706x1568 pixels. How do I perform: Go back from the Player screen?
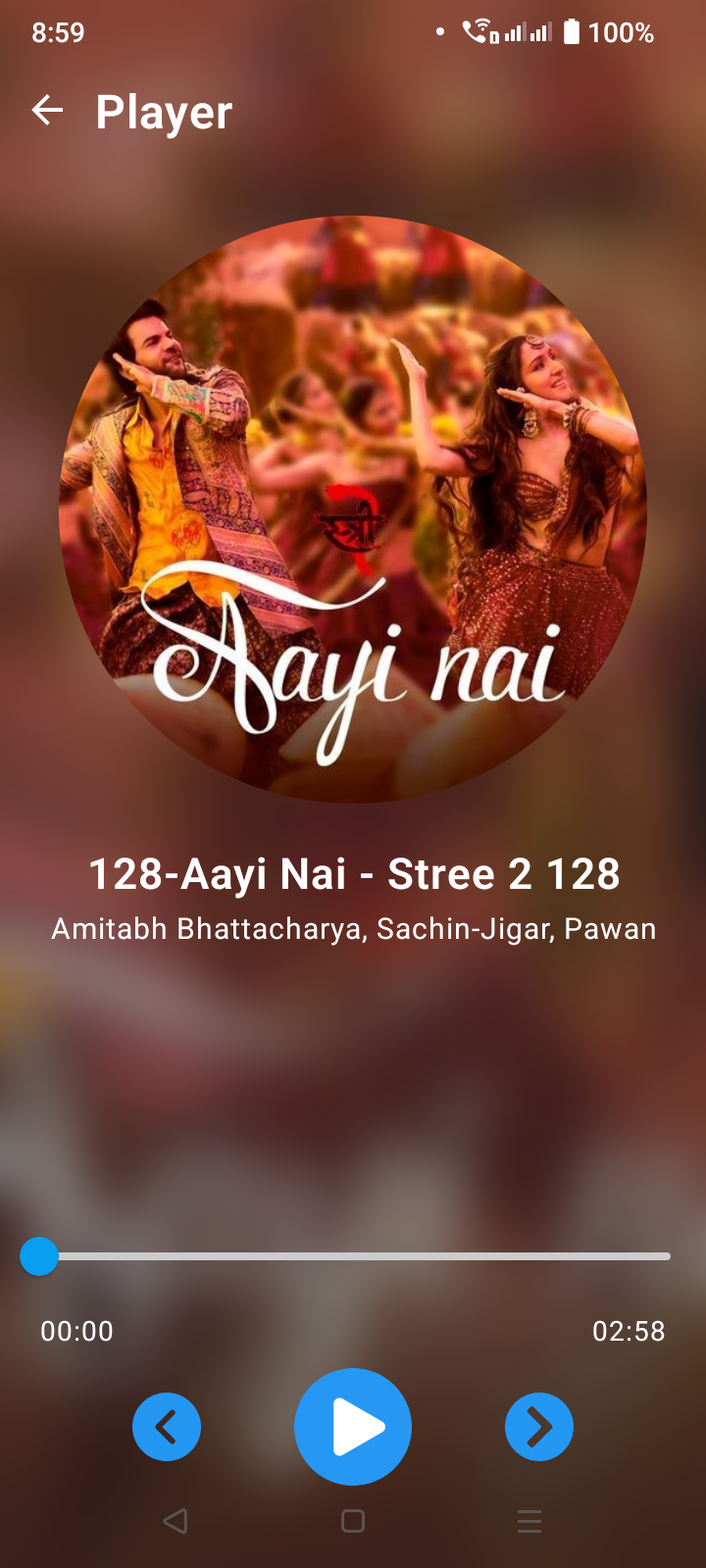coord(47,111)
